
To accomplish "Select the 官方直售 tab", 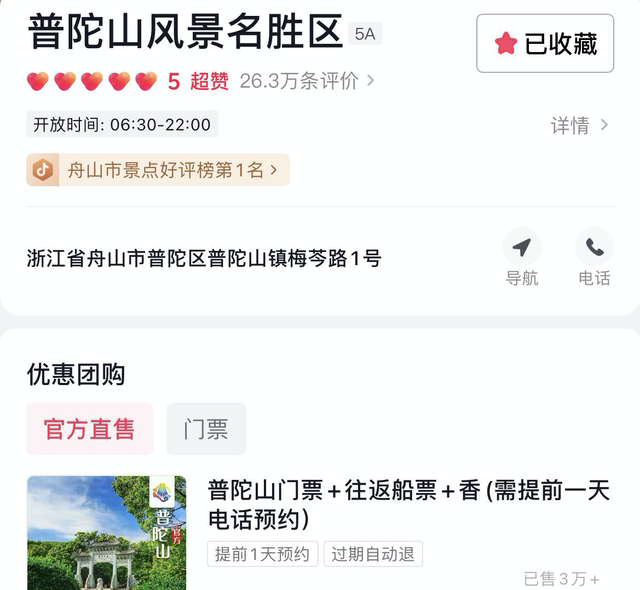I will click(x=90, y=429).
